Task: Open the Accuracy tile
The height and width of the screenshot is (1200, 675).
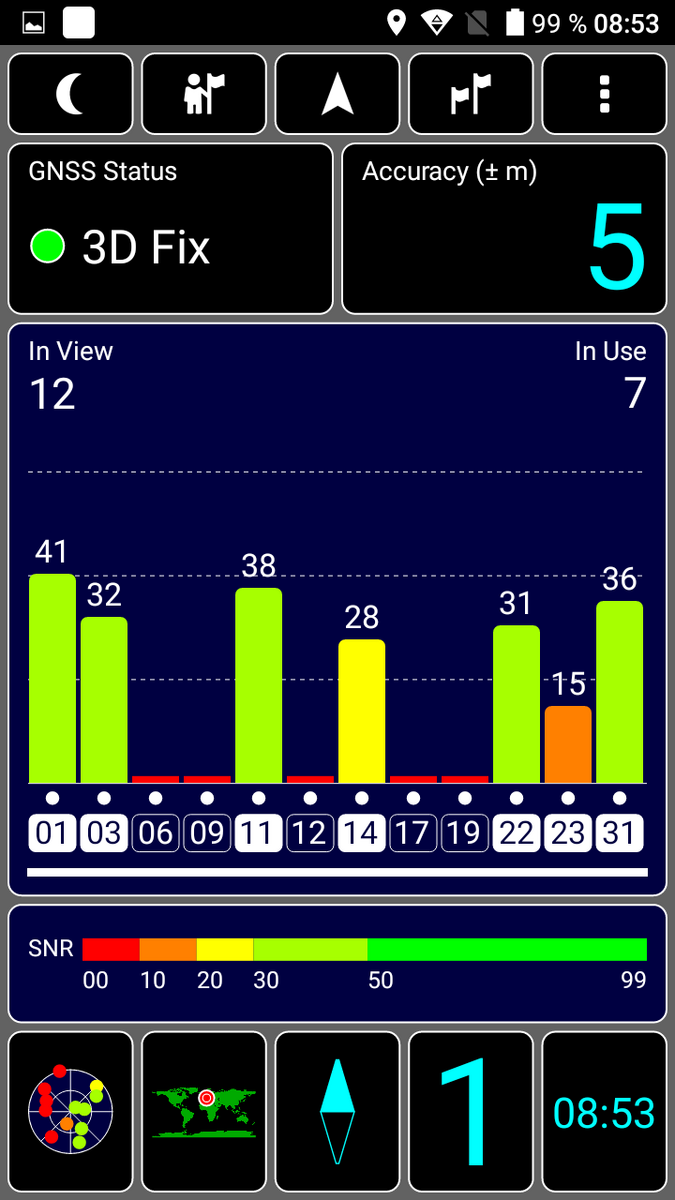Action: 504,229
